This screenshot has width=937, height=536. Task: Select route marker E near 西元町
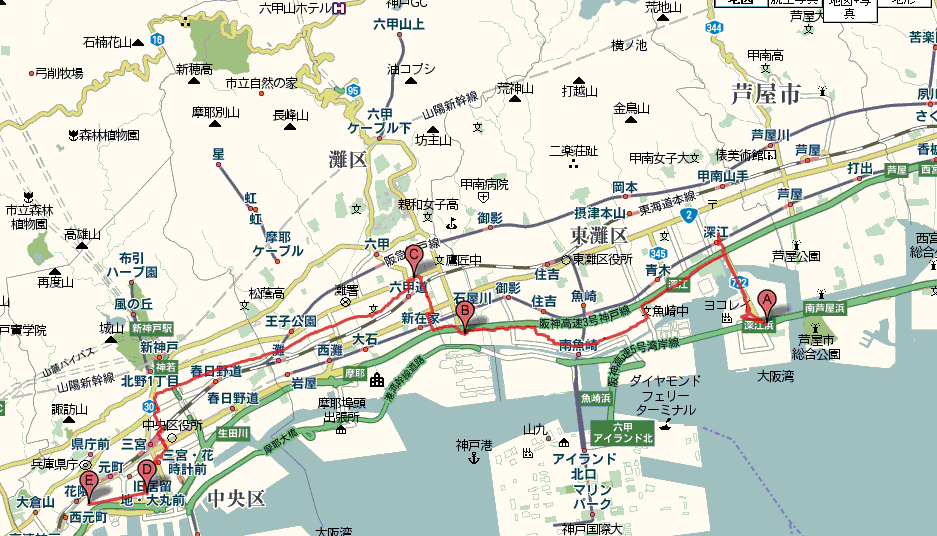[x=89, y=484]
